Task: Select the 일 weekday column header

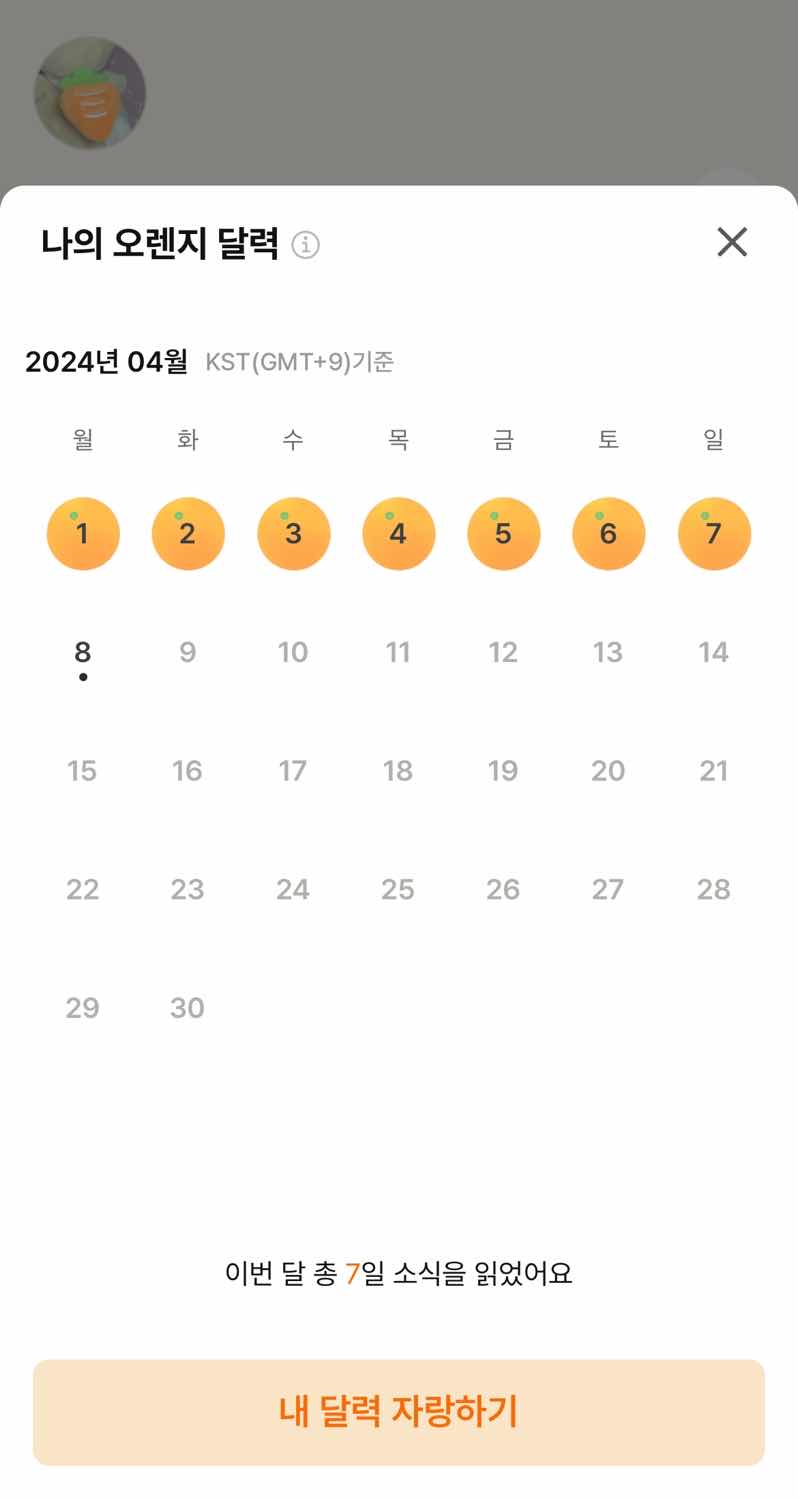Action: pos(713,439)
